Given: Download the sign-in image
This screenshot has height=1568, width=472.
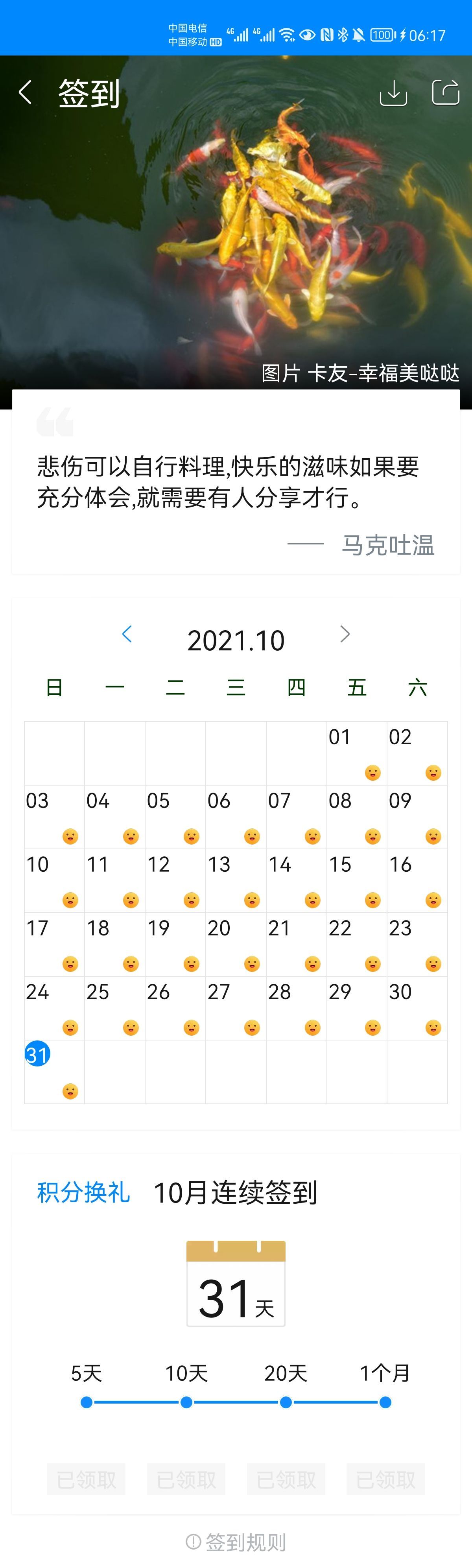Looking at the screenshot, I should click(393, 92).
